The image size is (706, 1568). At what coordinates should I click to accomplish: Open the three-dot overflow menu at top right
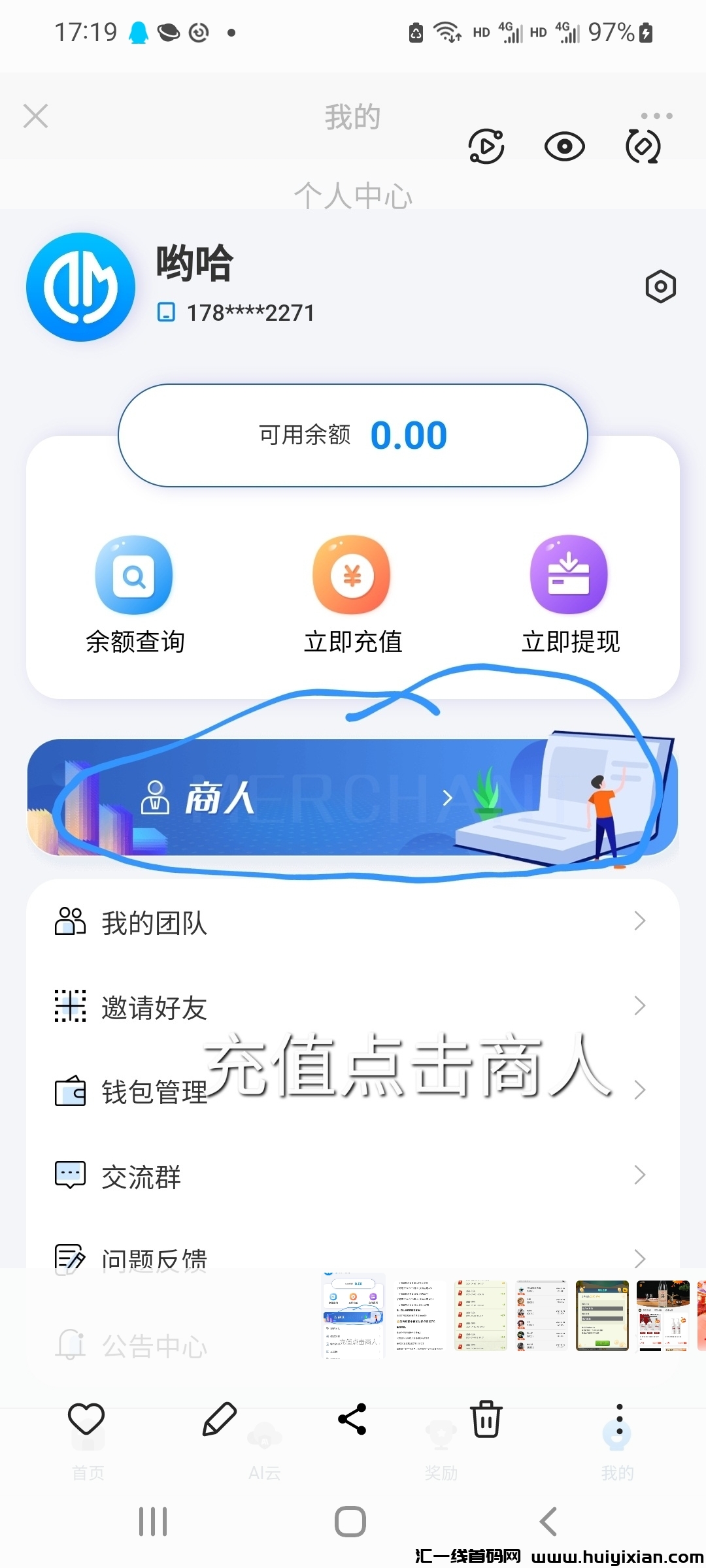pyautogui.click(x=656, y=116)
